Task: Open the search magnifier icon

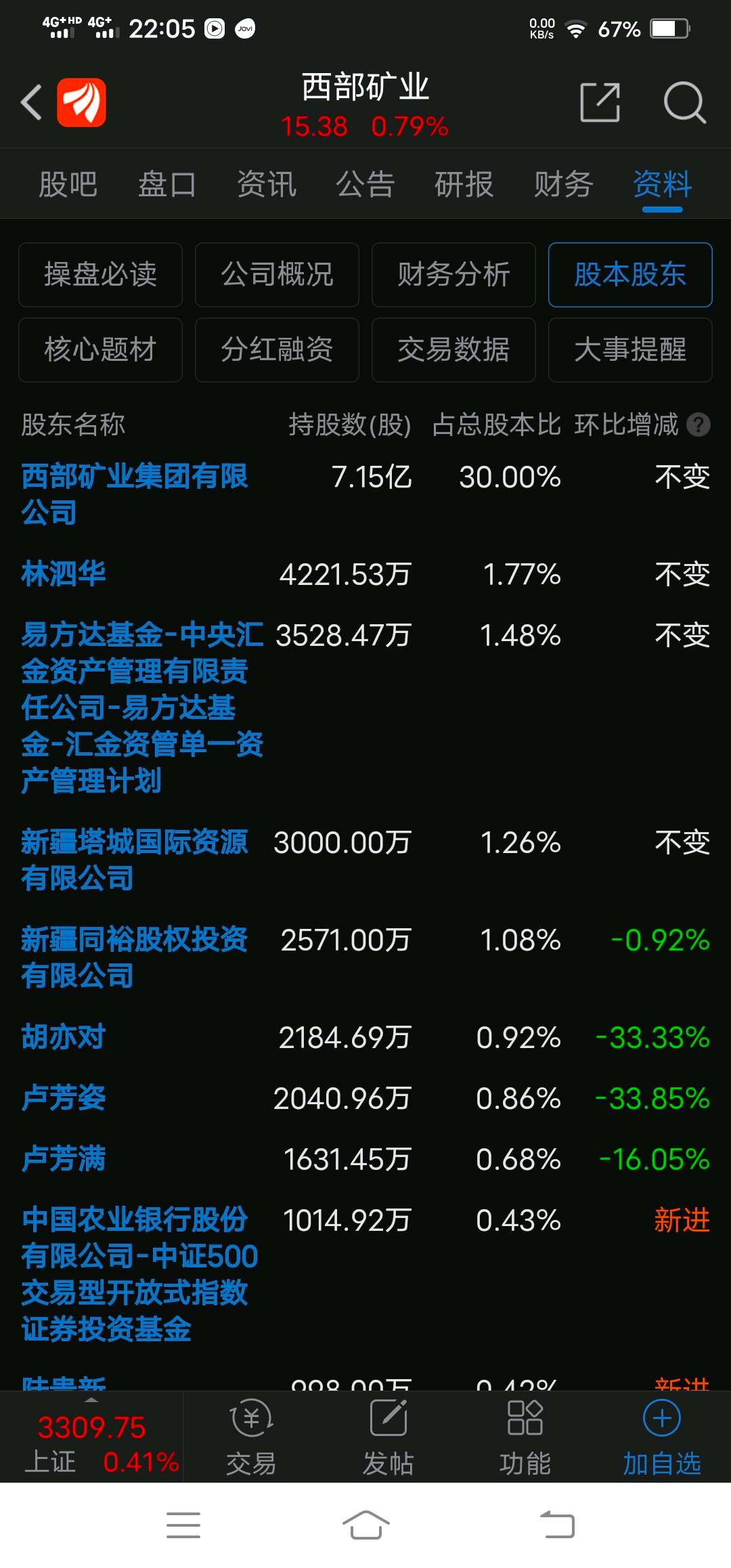Action: point(684,102)
